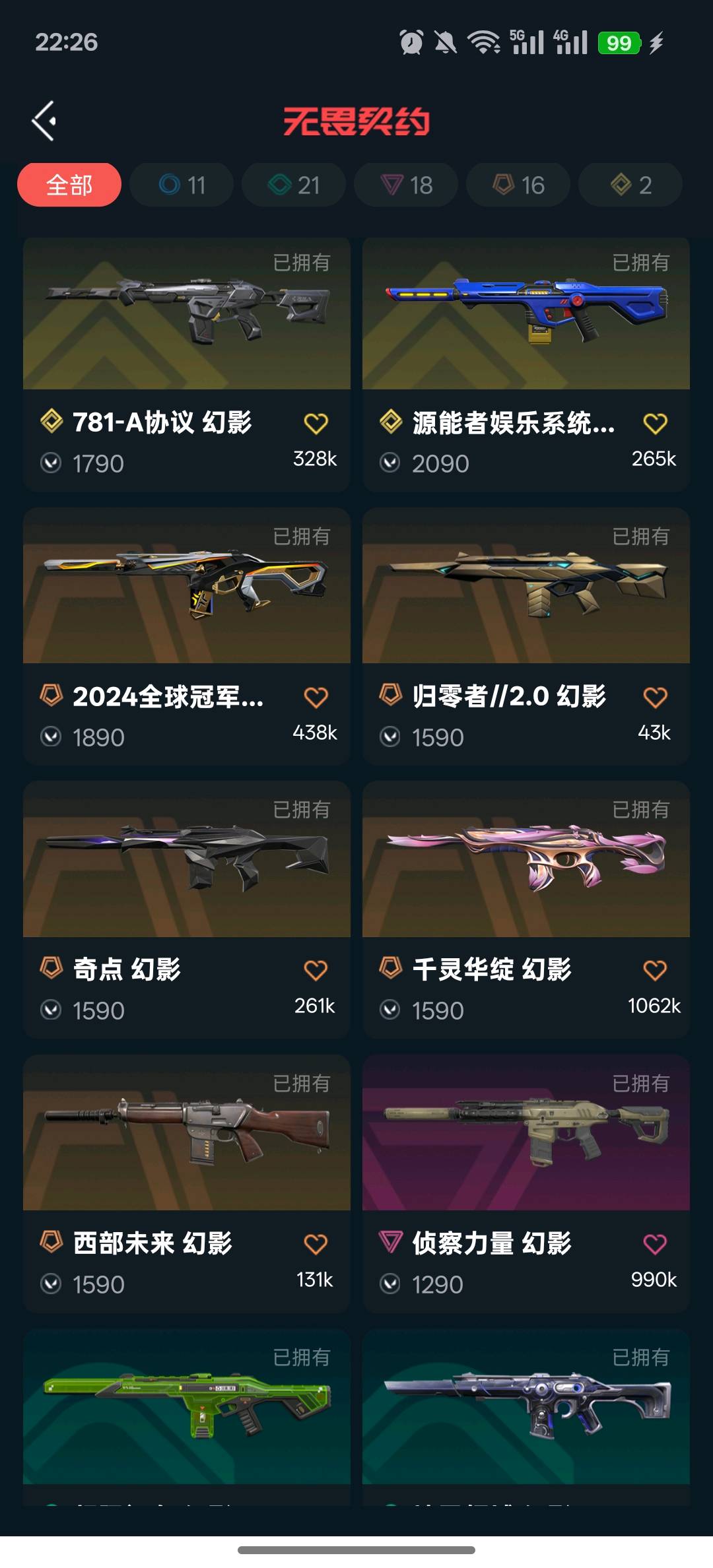The image size is (713, 1568).
Task: Switch to the blue tier tab showing 11
Action: 182,185
